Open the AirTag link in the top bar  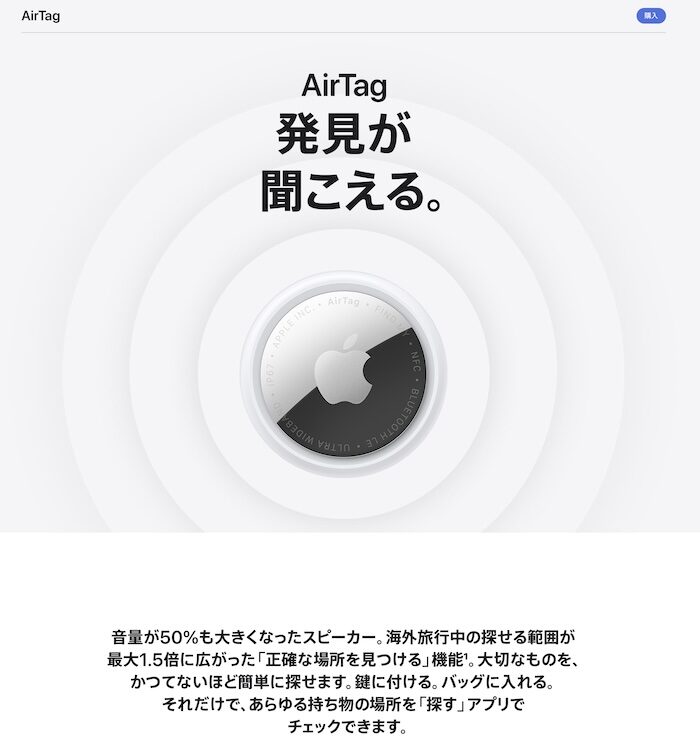point(41,16)
